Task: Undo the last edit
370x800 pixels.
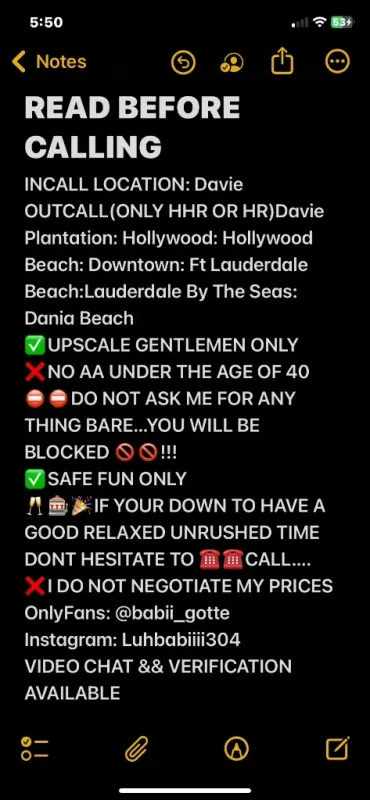Action: tap(183, 63)
